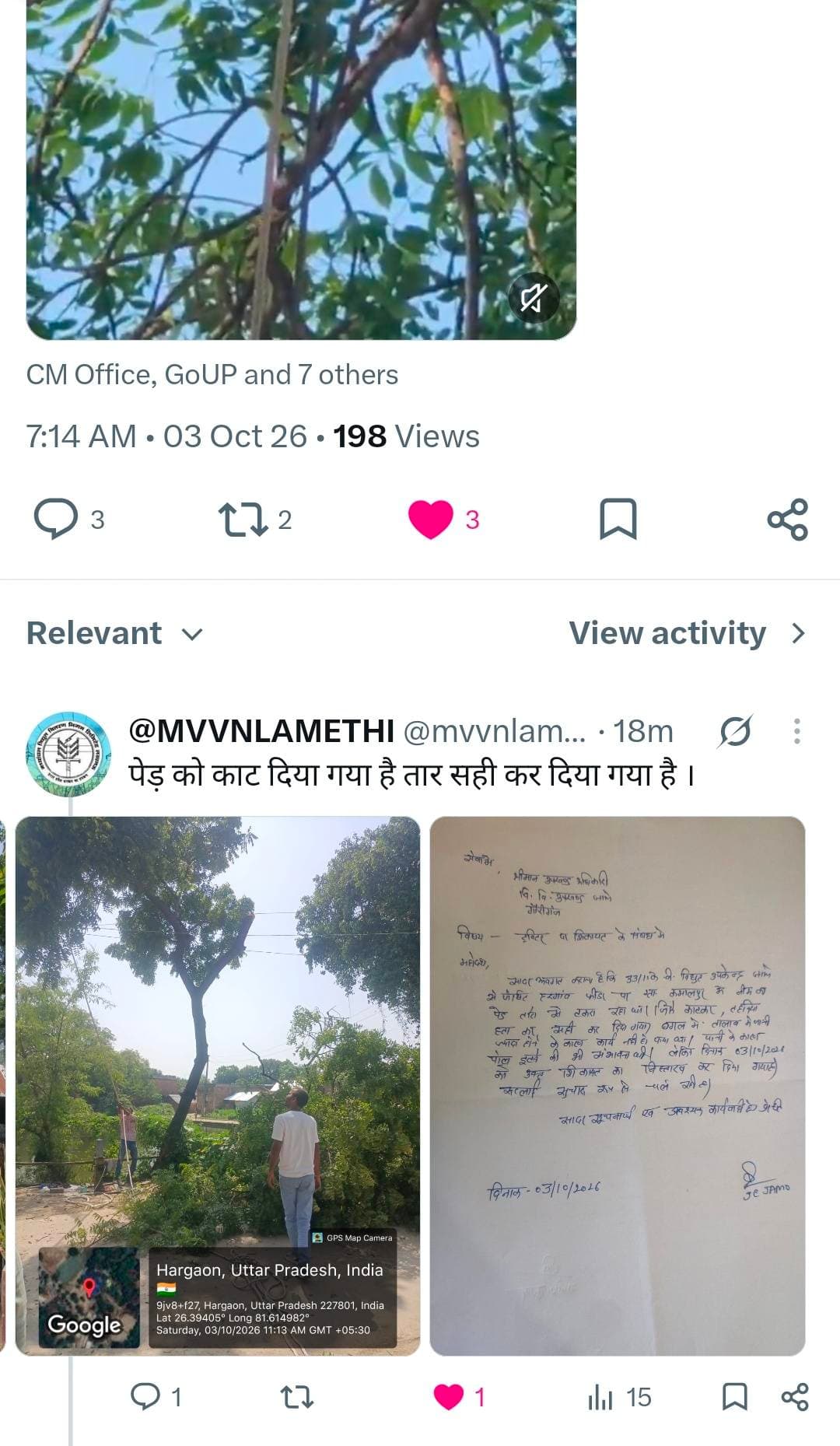Unmute the video in the main post
Image resolution: width=840 pixels, height=1446 pixels.
click(x=534, y=298)
